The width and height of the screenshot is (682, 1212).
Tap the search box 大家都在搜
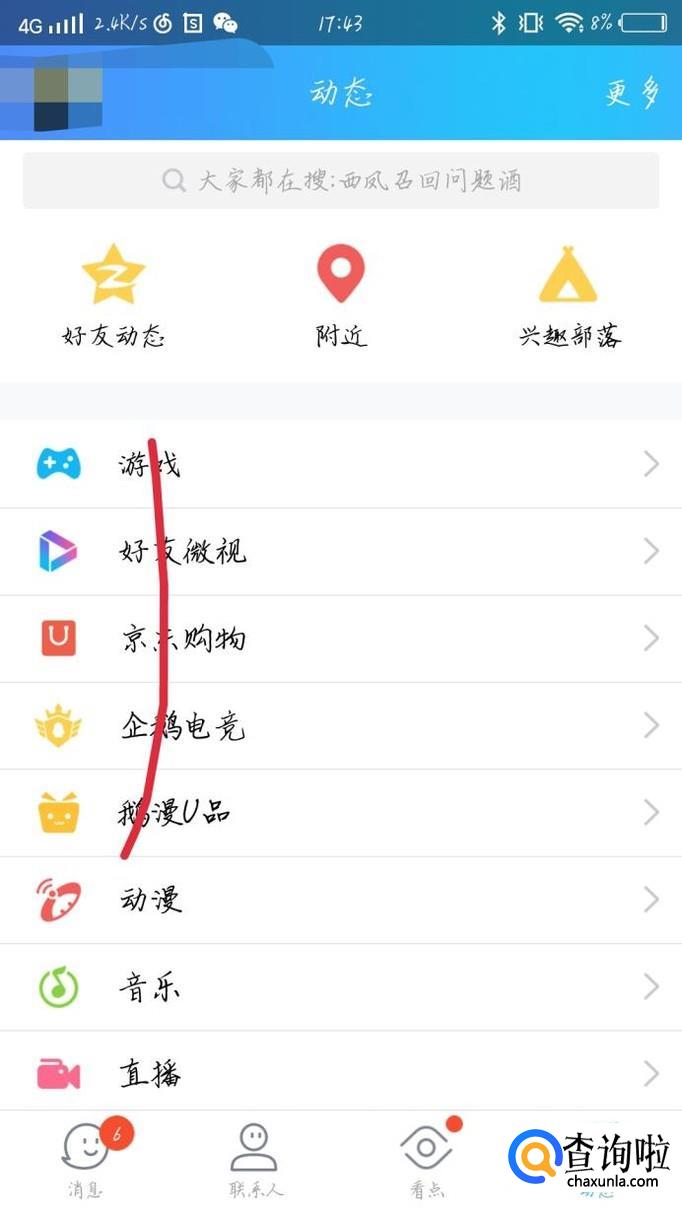(341, 181)
